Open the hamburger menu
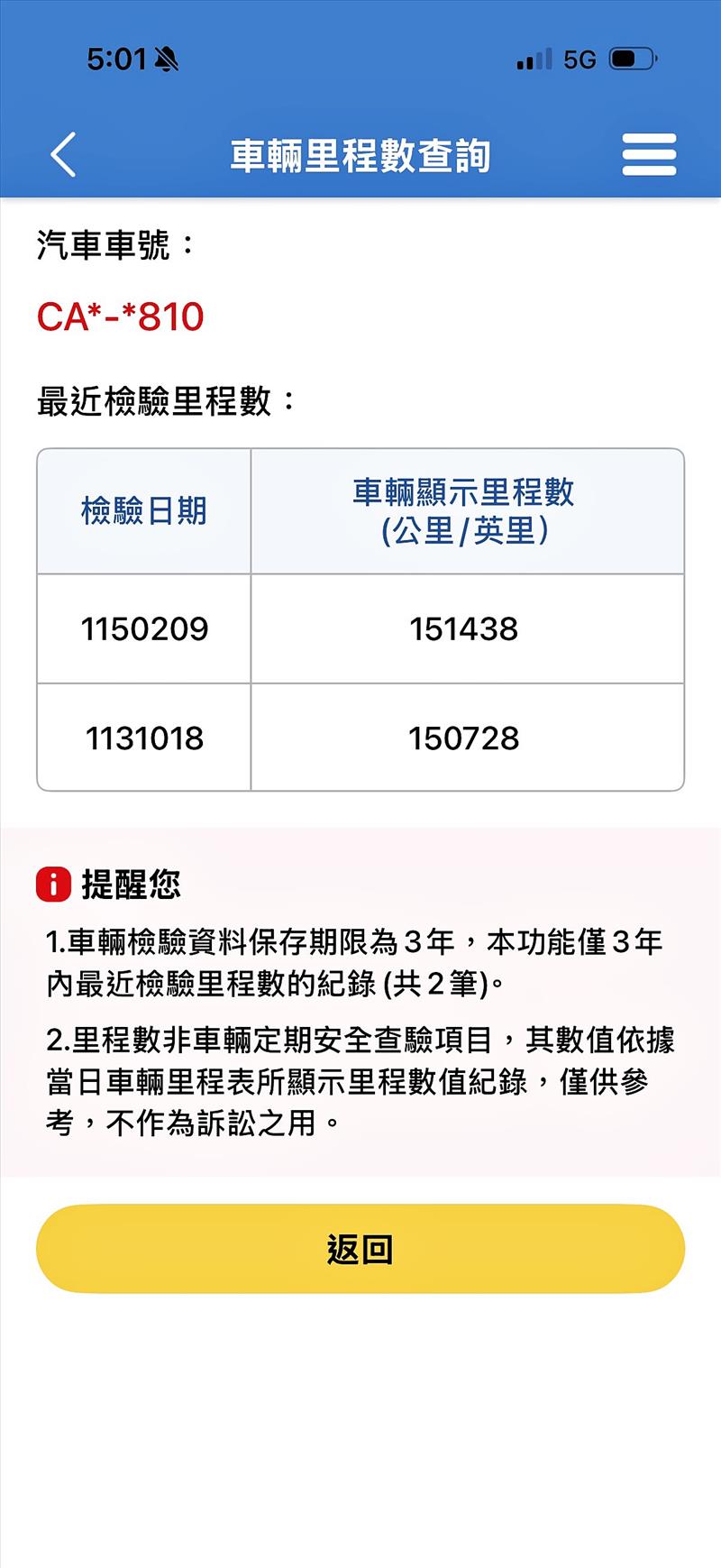721x1568 pixels. pos(649,155)
